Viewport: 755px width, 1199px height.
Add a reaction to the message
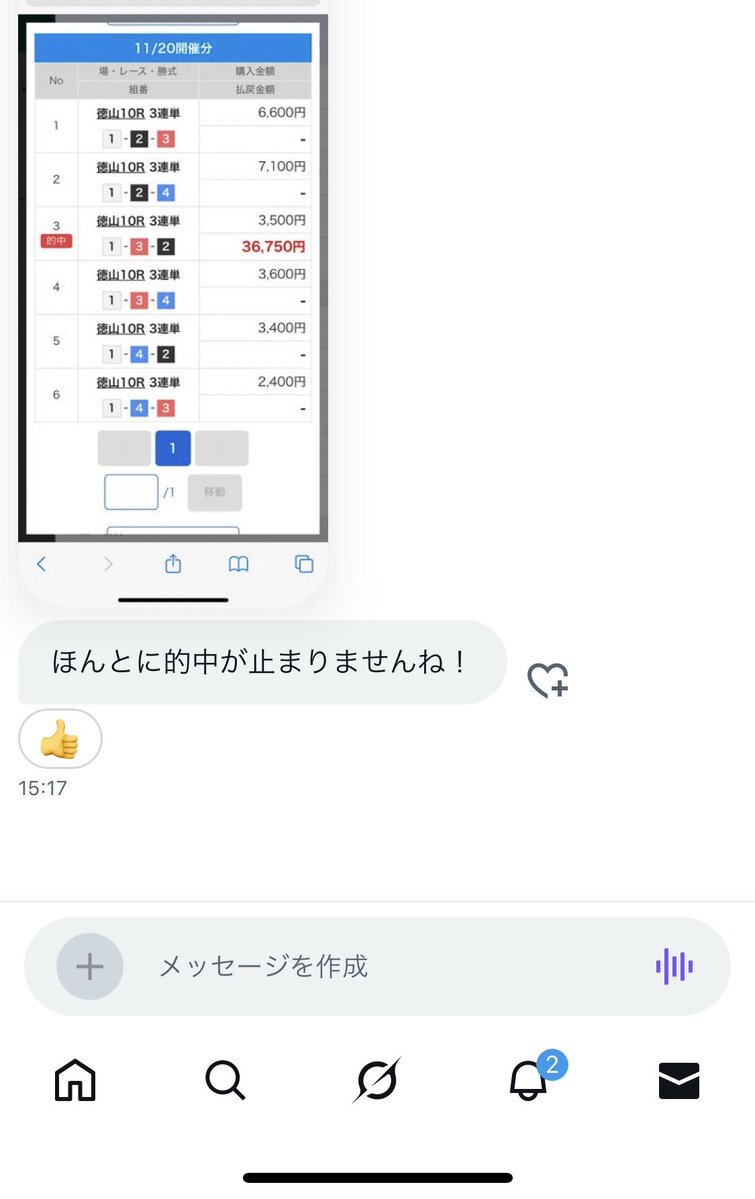[x=547, y=681]
